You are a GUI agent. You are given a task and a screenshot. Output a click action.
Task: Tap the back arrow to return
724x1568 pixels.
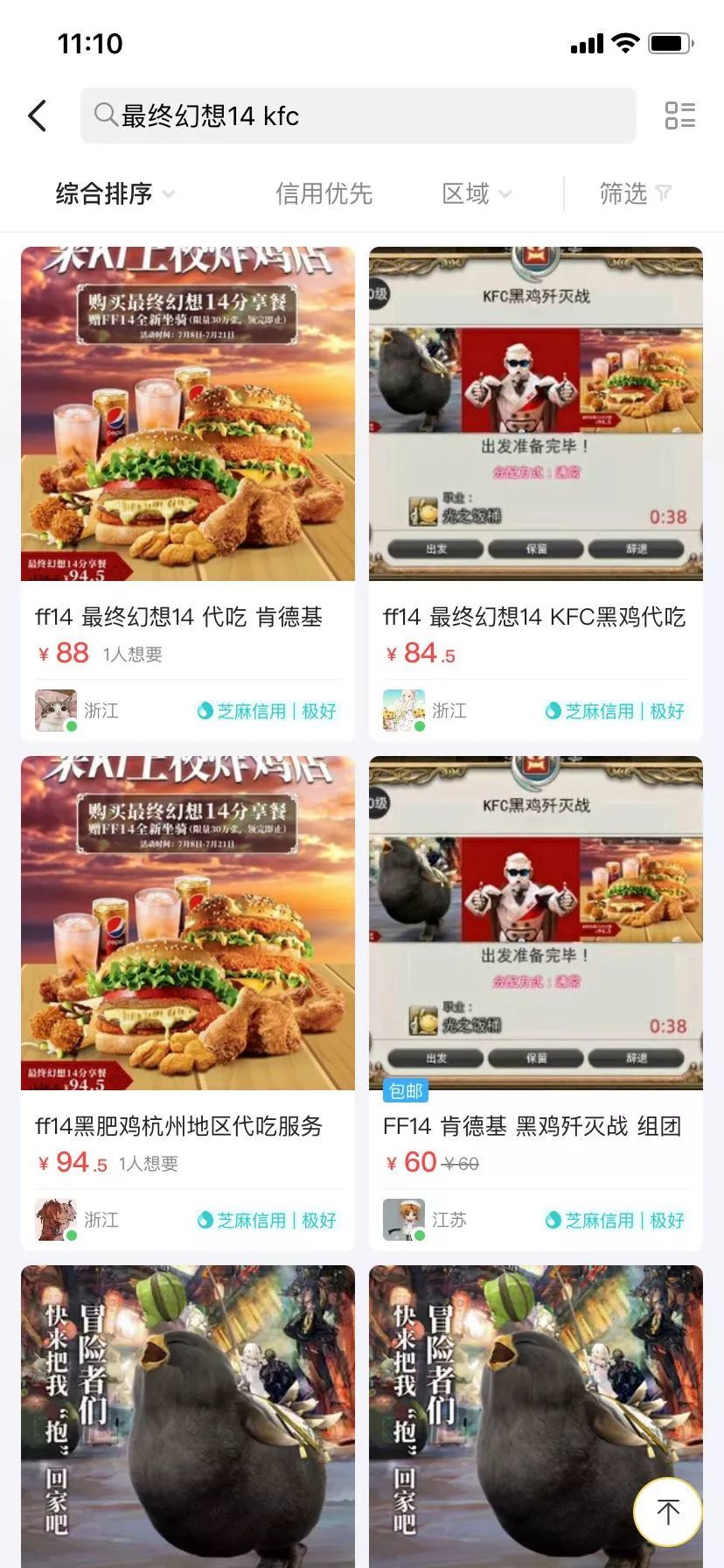36,115
